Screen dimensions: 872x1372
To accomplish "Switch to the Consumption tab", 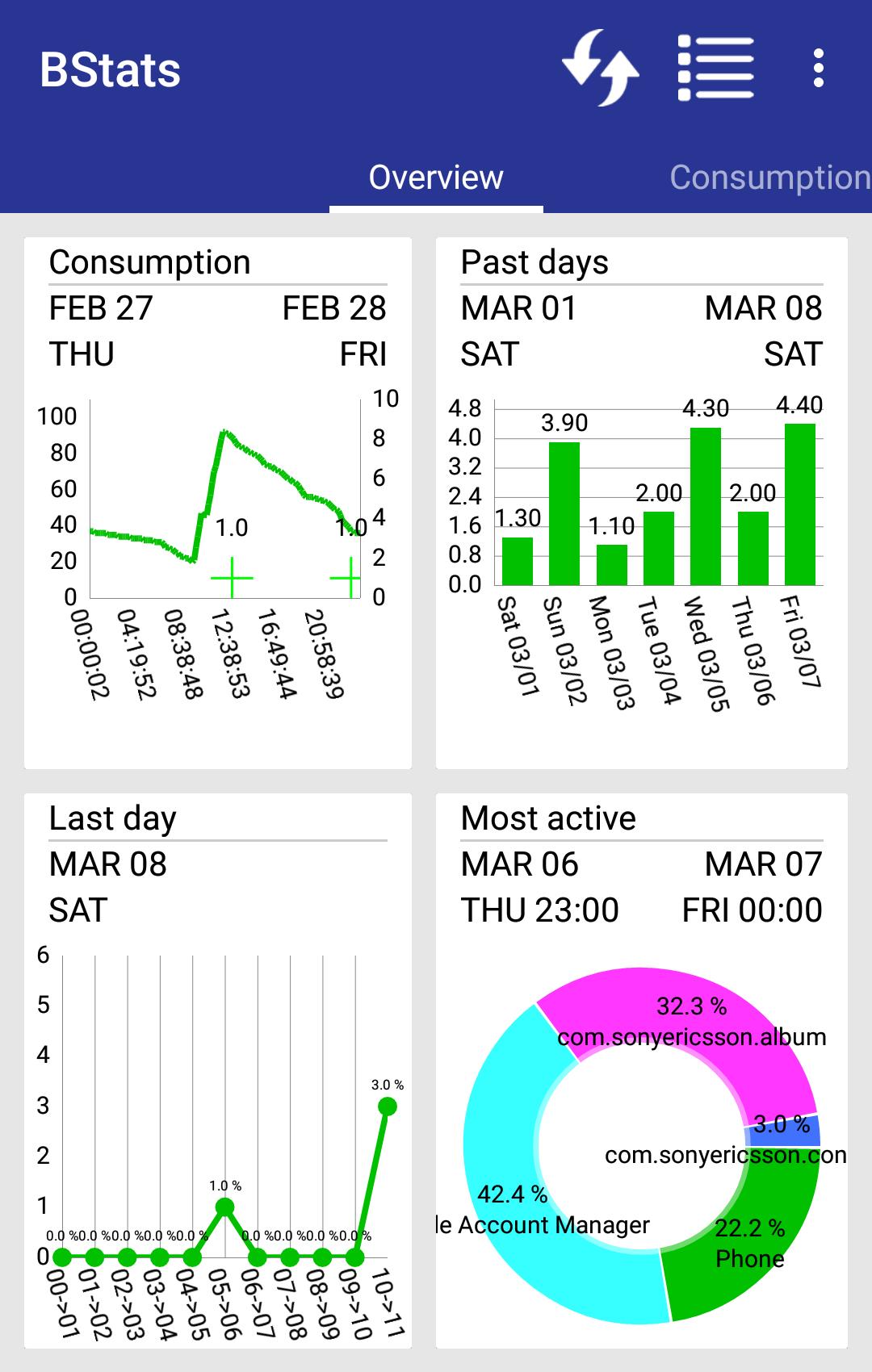I will point(767,178).
